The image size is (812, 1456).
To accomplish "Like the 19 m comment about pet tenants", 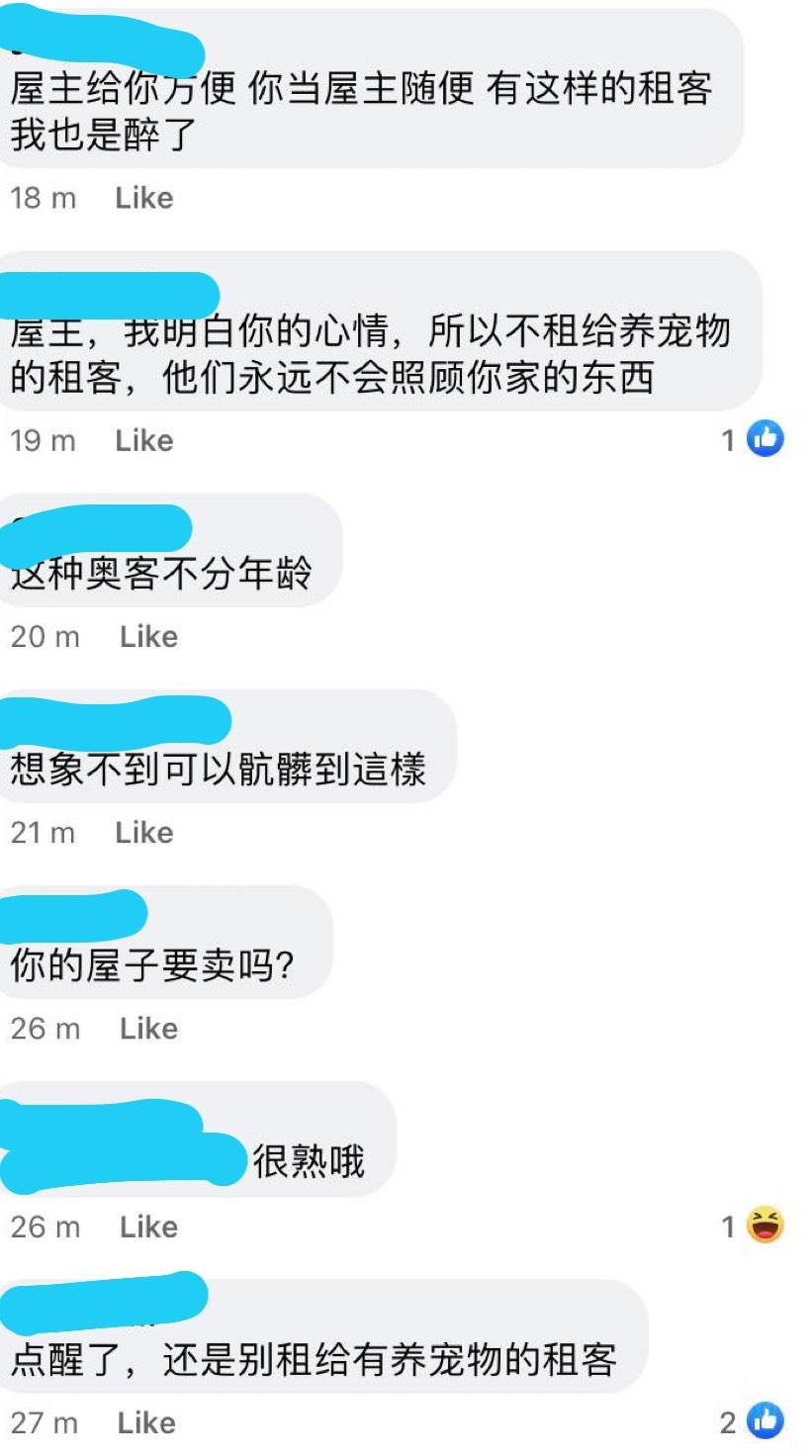I will click(x=143, y=440).
